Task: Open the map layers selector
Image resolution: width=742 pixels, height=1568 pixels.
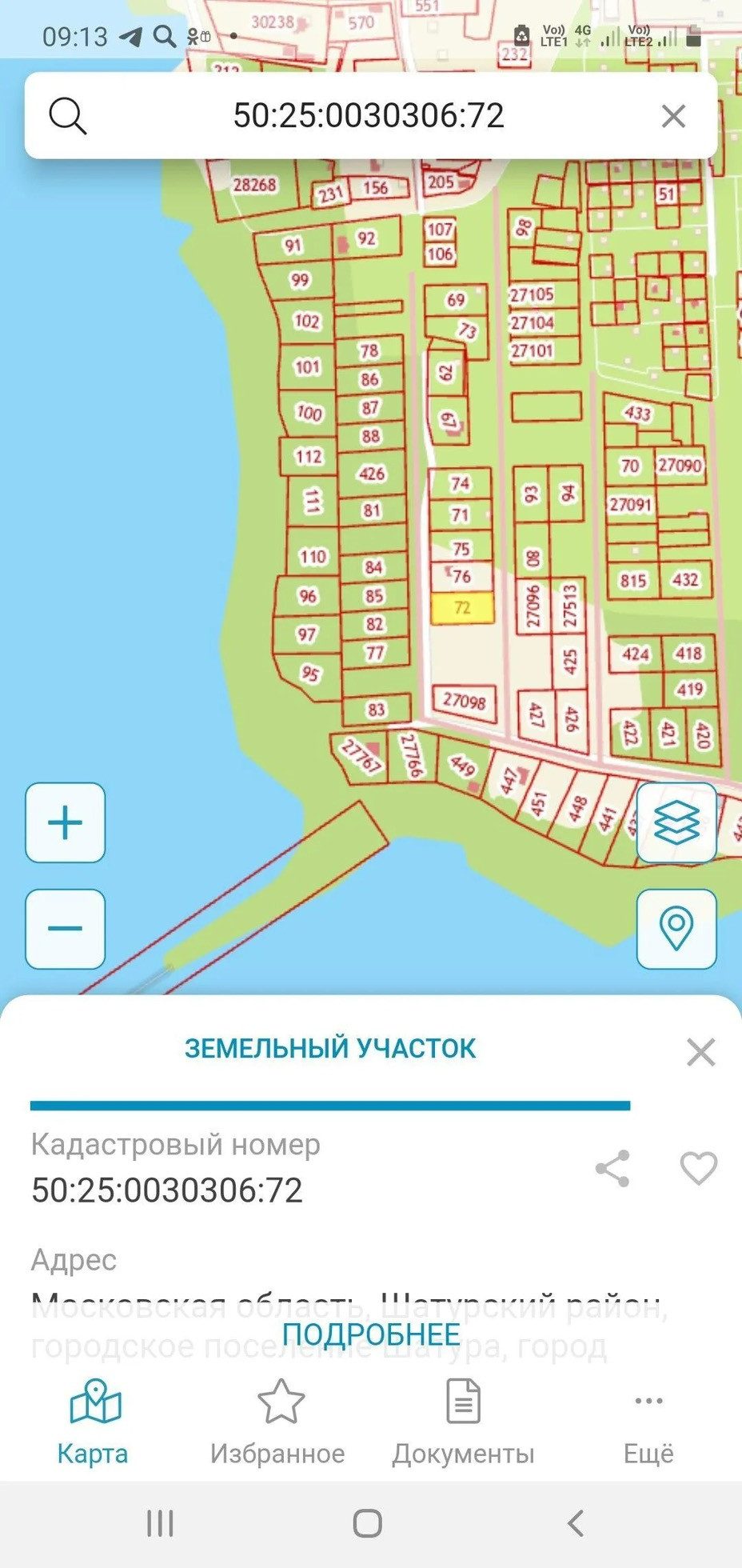Action: tap(676, 822)
